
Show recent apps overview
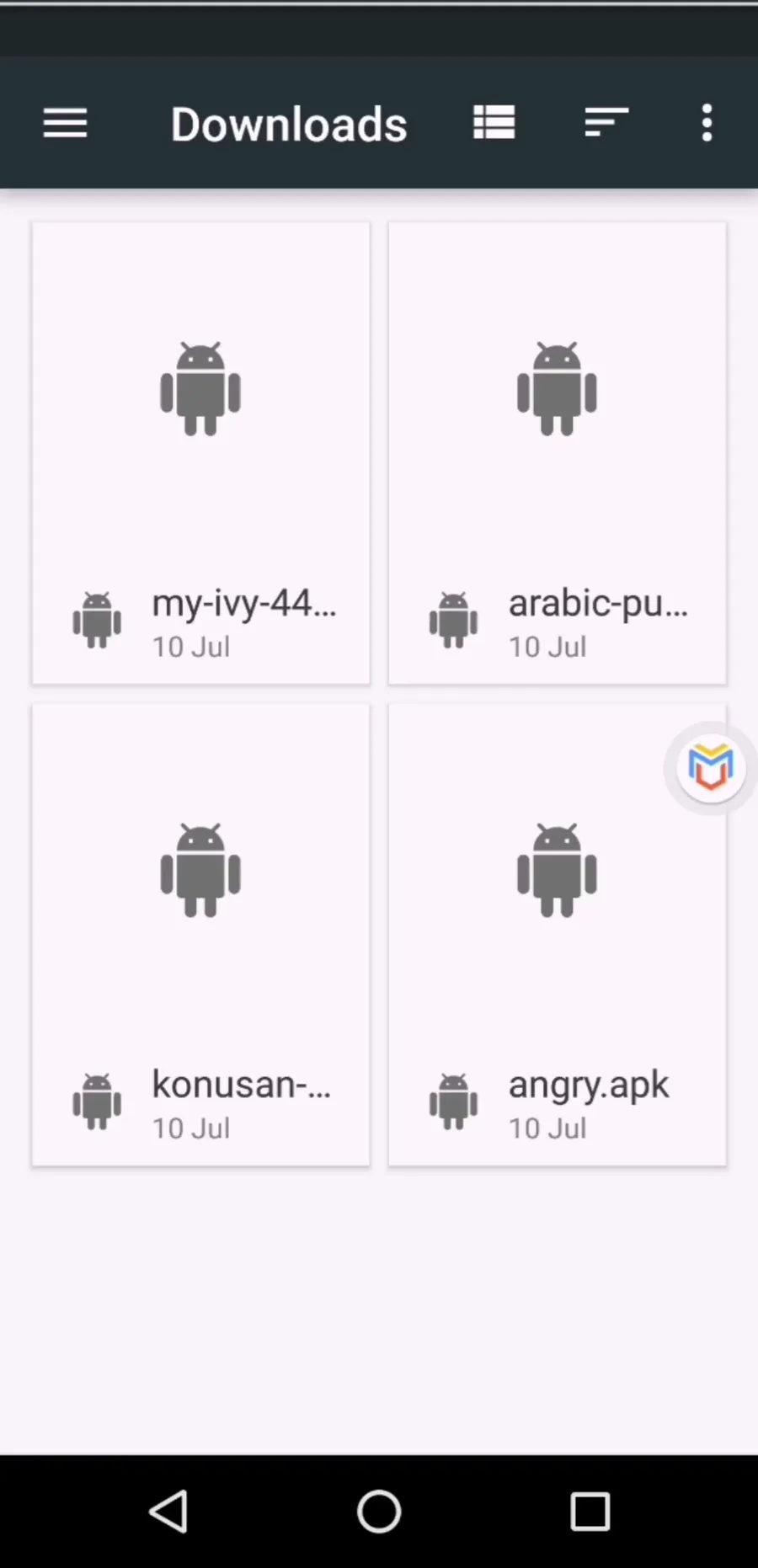590,1511
